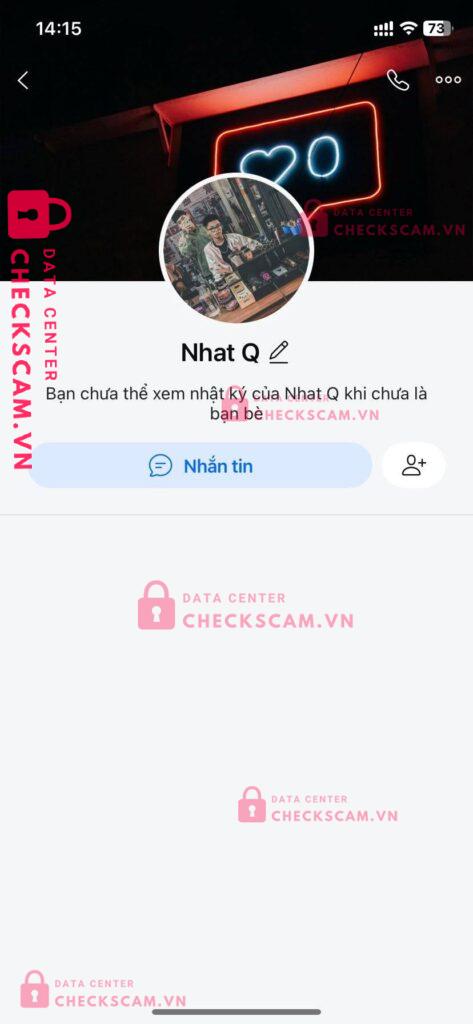The height and width of the screenshot is (1024, 473).
Task: Send a friend request via add-friend icon
Action: click(x=414, y=466)
